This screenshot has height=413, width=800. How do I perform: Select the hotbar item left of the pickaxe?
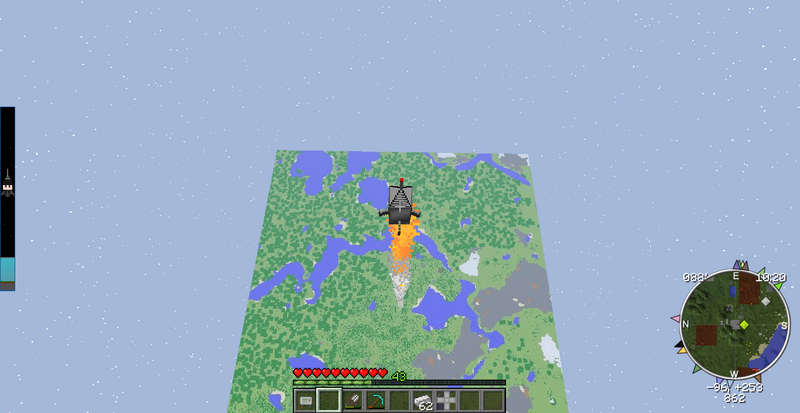(352, 401)
